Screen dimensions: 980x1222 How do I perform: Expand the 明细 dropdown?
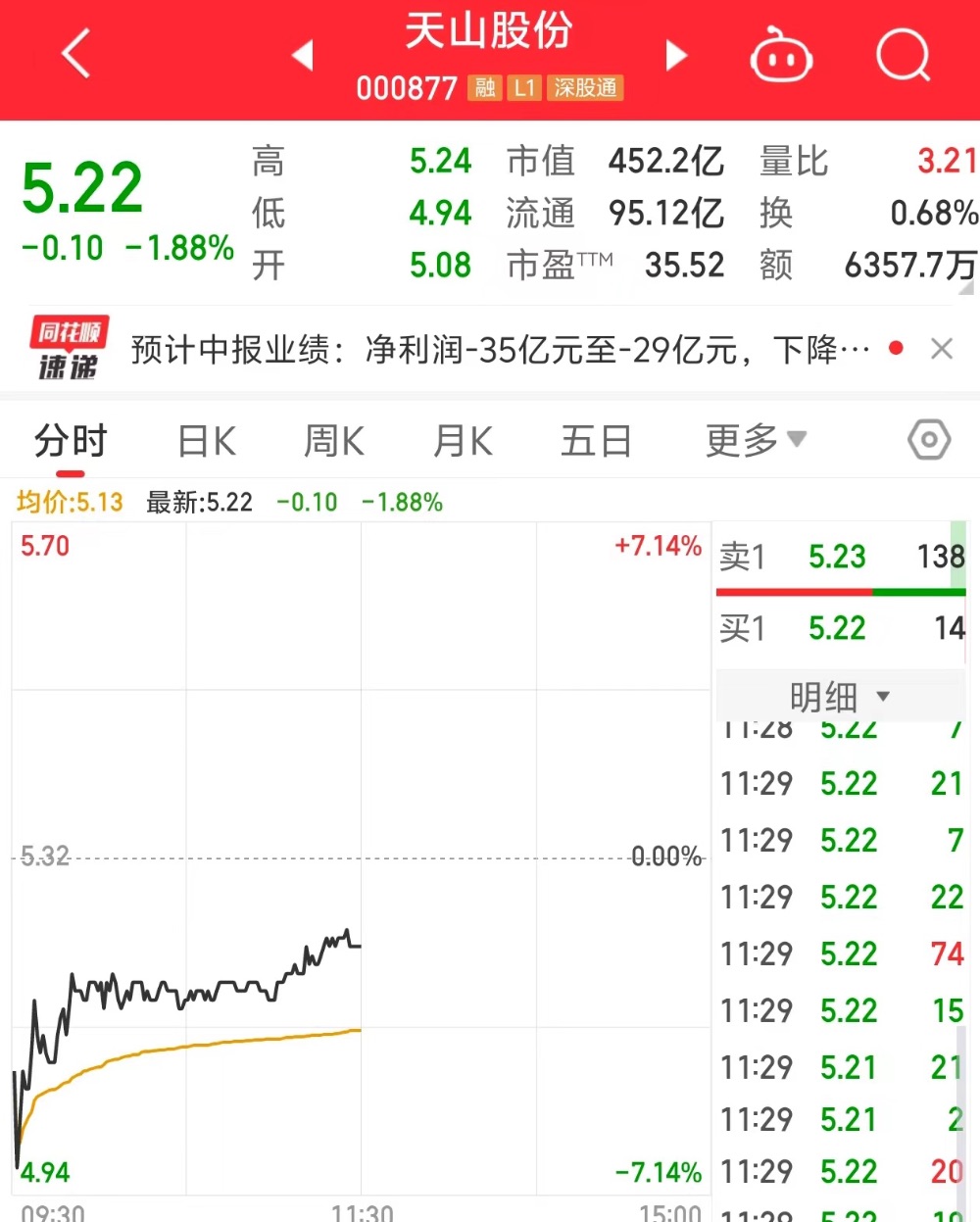[840, 697]
